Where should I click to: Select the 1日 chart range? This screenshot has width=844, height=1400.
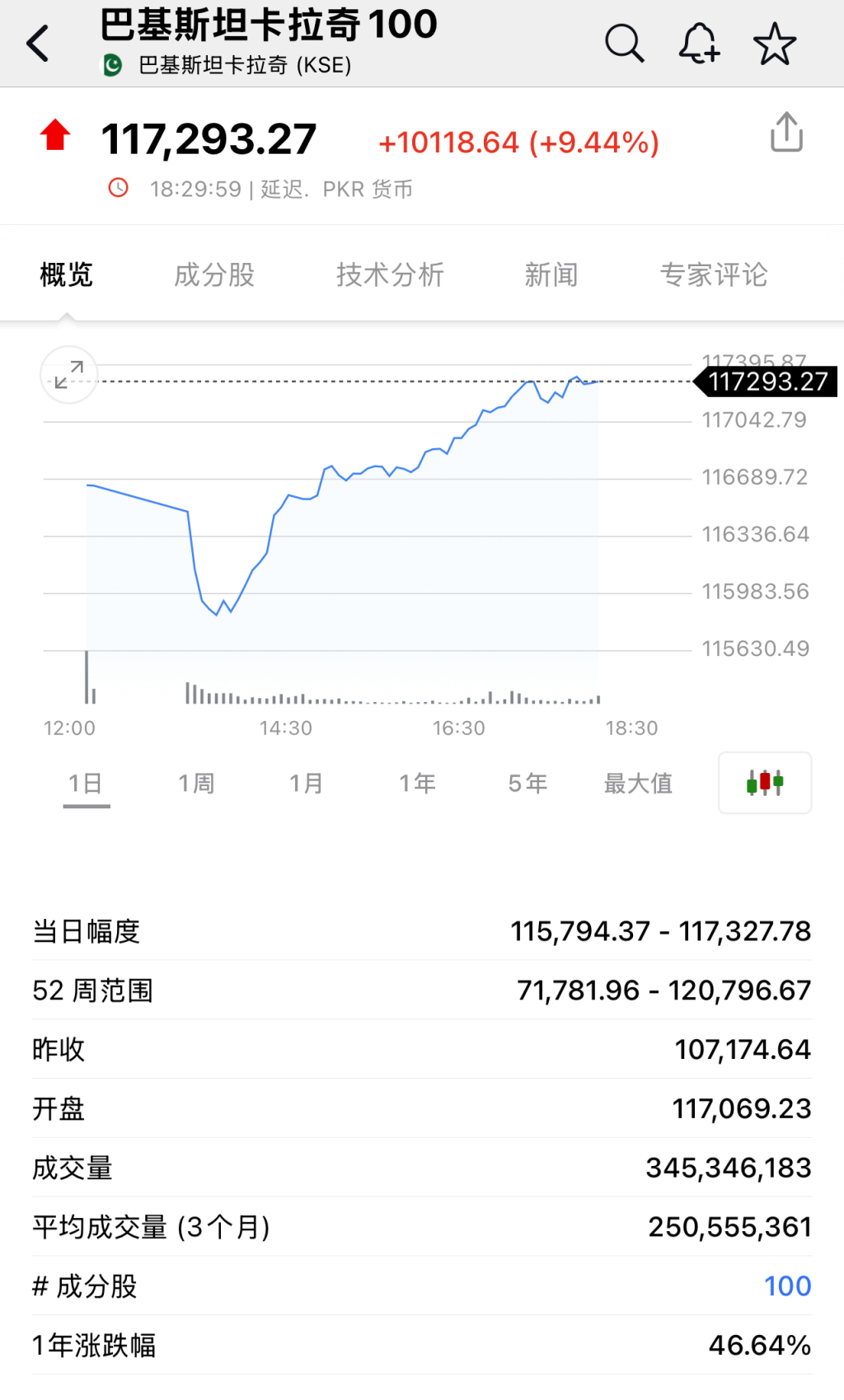pyautogui.click(x=86, y=784)
